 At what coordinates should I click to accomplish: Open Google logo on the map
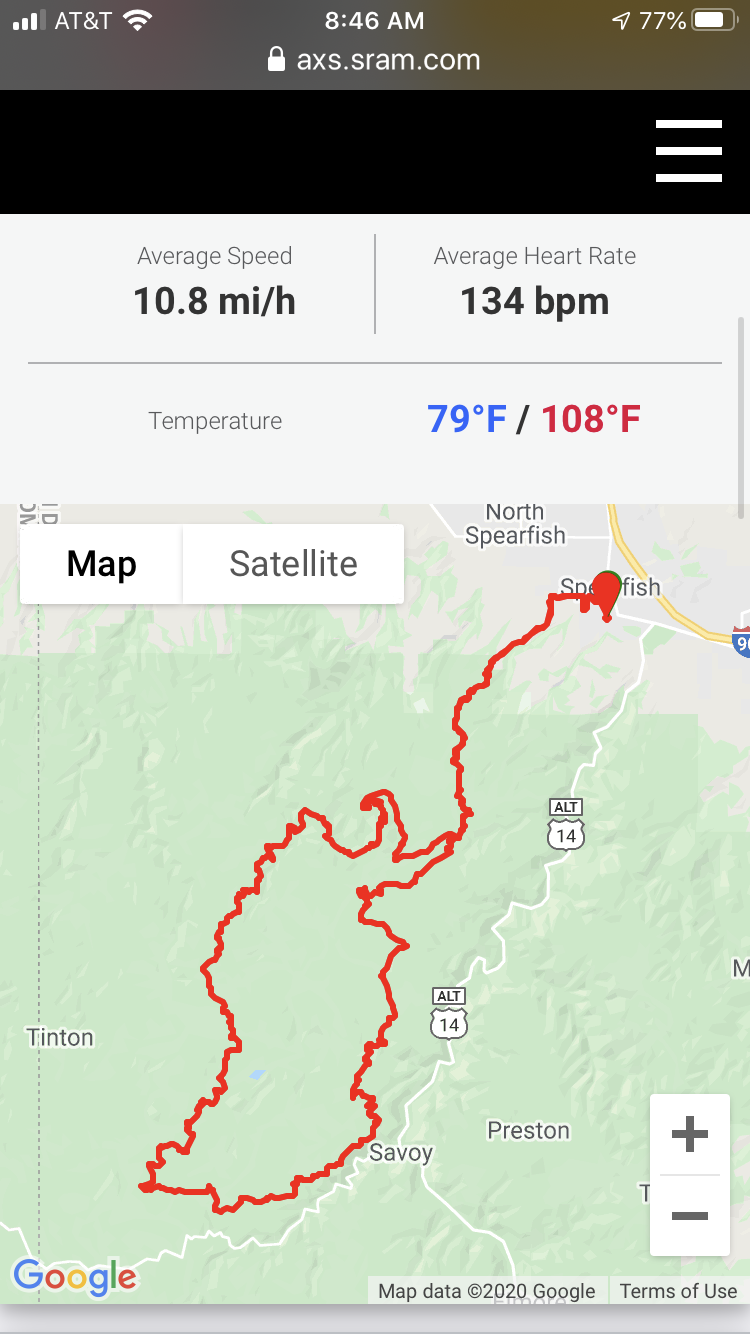tap(75, 1277)
